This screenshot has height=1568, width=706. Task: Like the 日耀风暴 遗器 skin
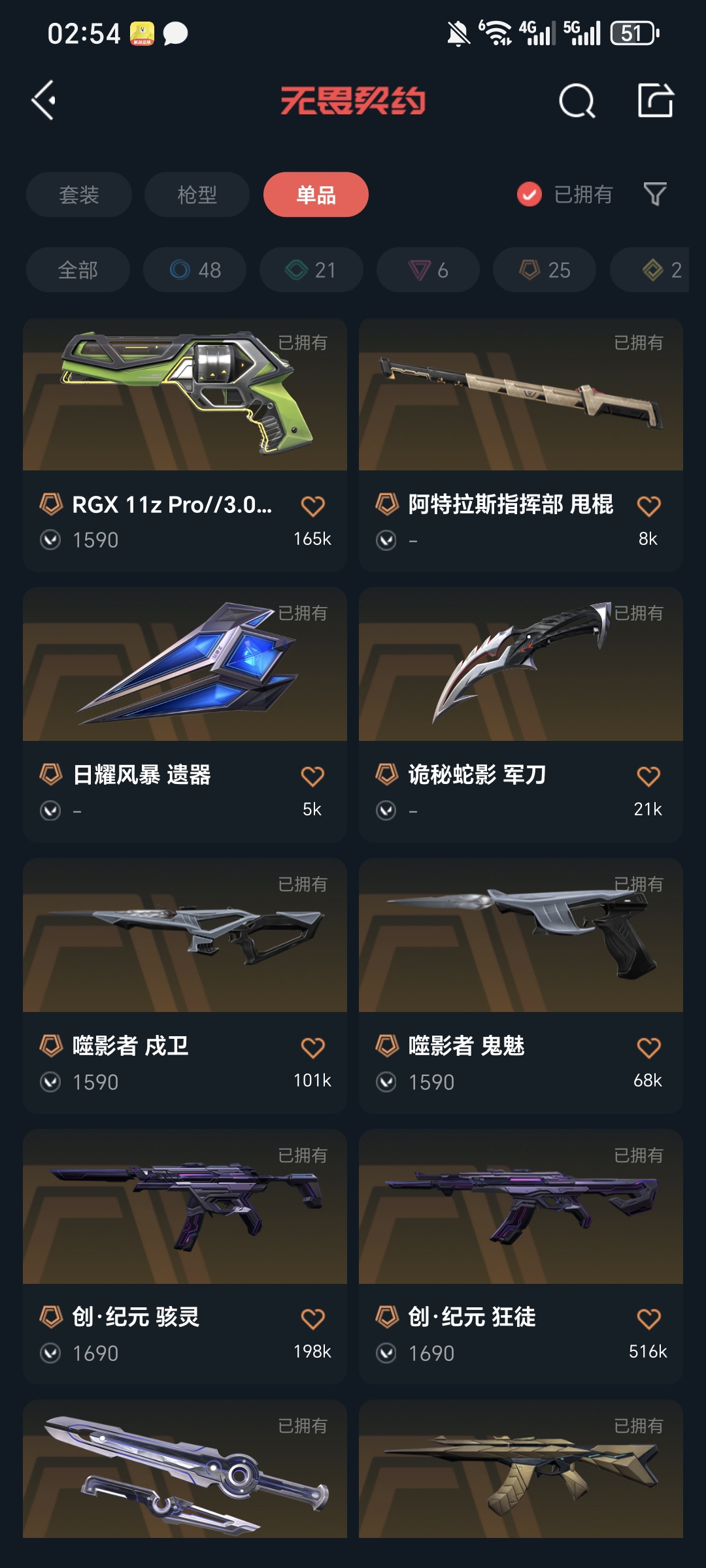(x=312, y=777)
